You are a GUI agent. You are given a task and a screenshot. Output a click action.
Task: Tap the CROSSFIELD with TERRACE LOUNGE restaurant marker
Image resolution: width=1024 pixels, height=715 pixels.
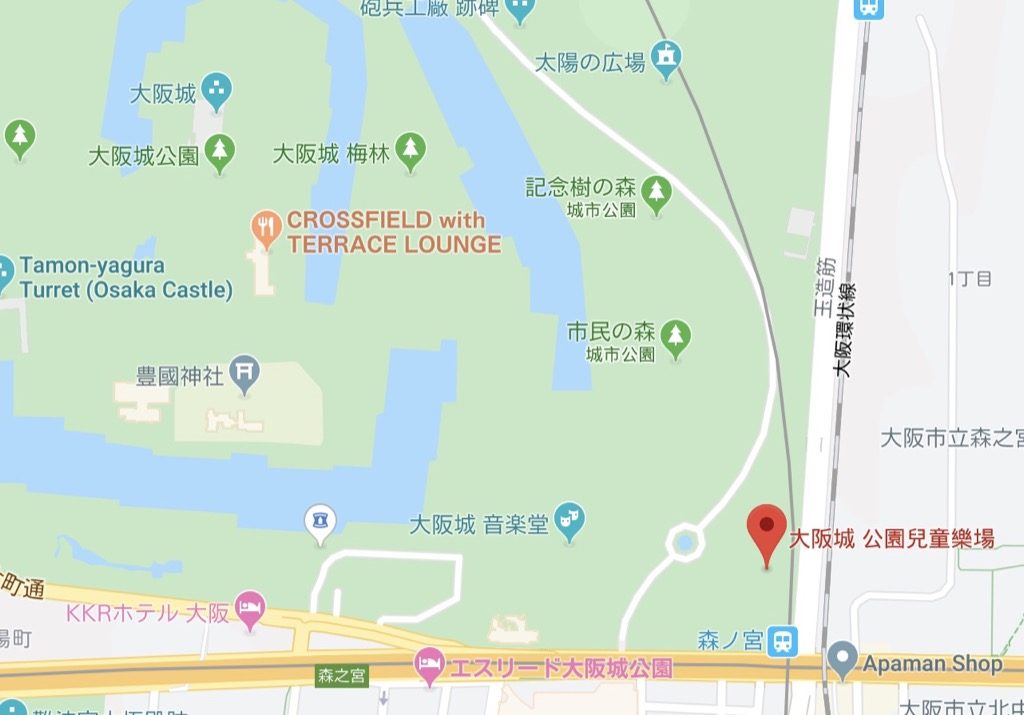point(265,228)
